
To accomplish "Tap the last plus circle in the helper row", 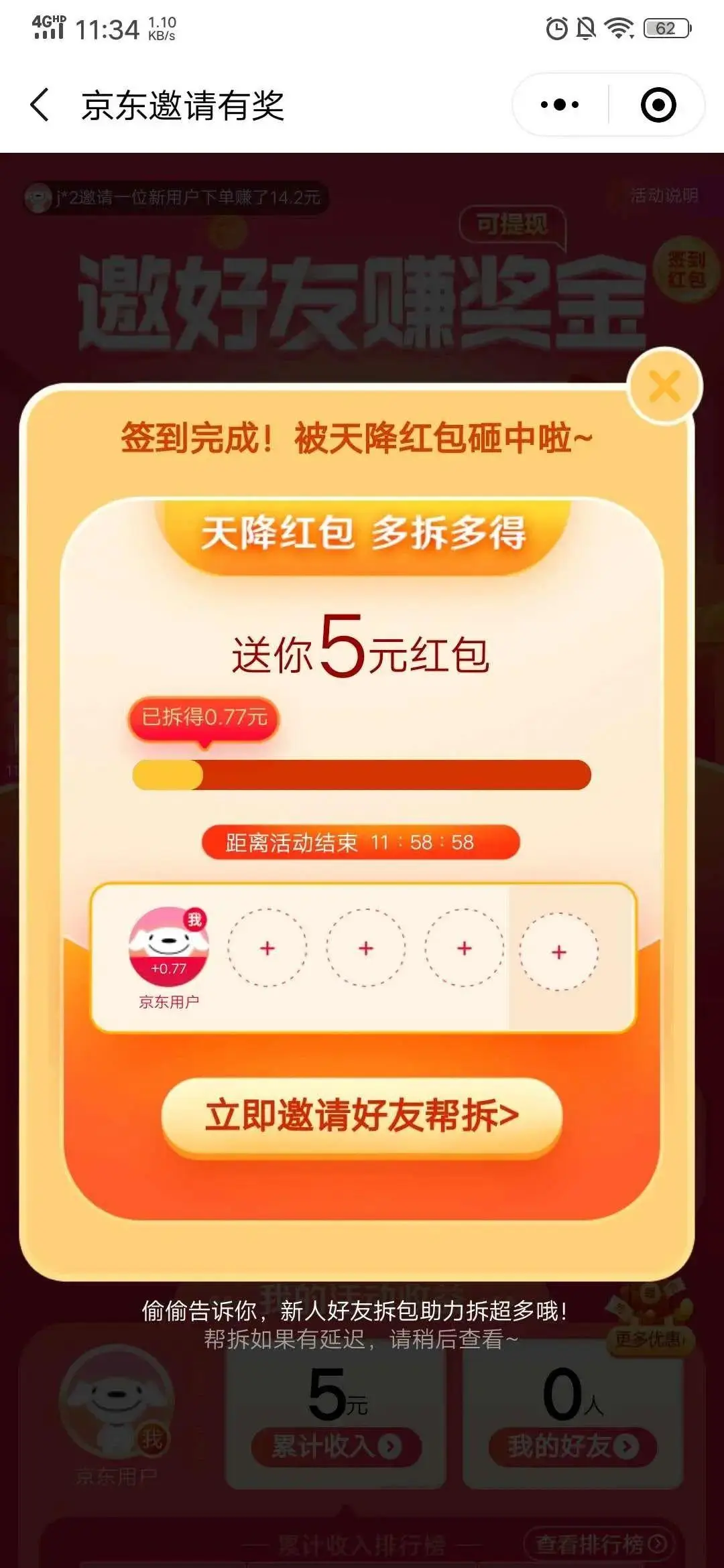I will 558,952.
